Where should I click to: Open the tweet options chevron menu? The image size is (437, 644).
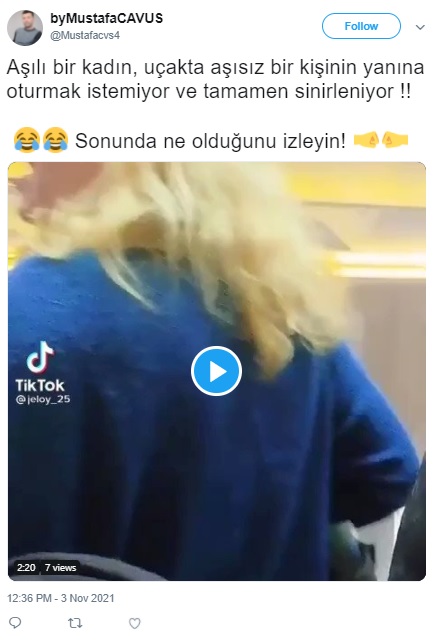(x=420, y=28)
